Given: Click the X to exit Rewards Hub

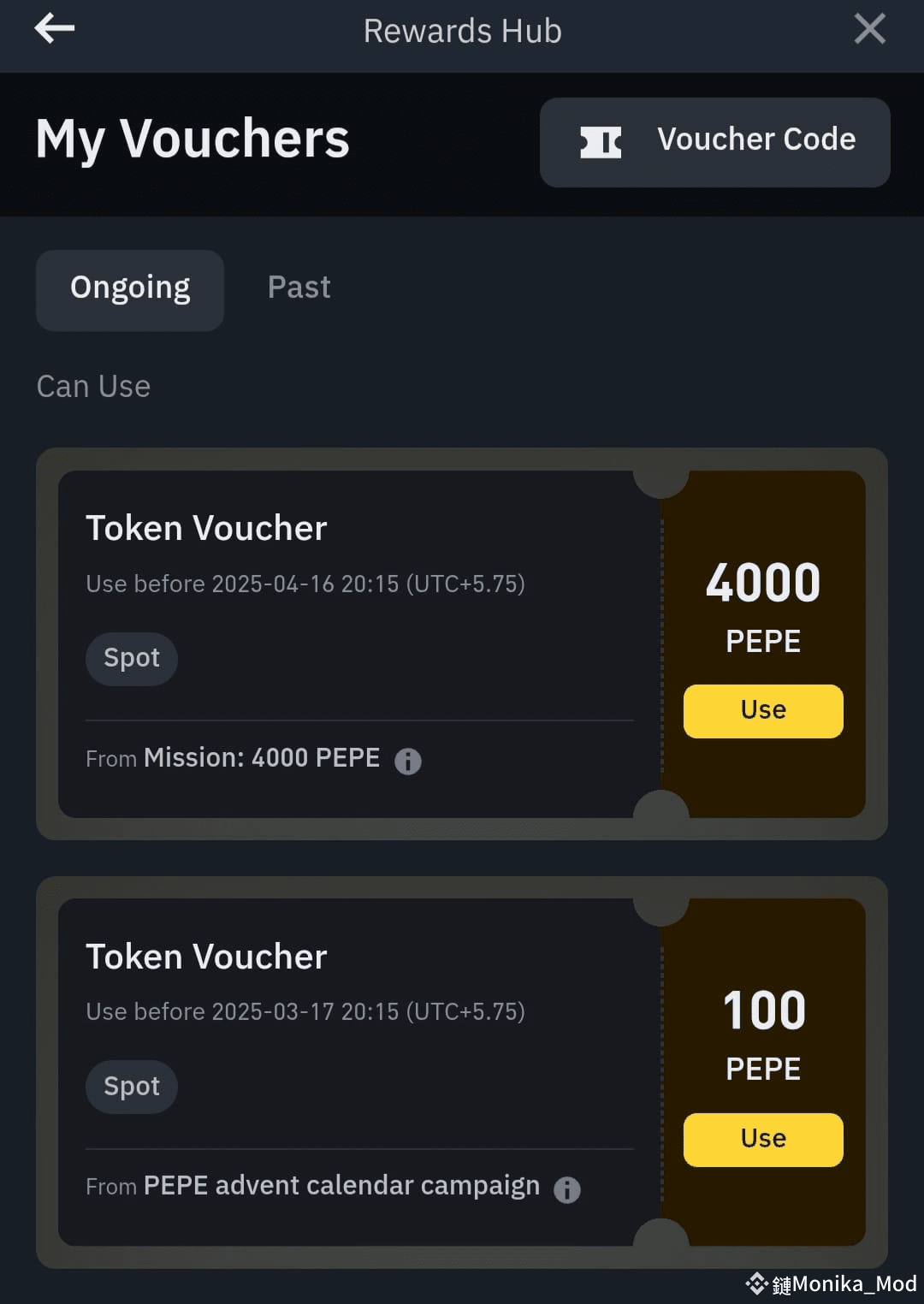Looking at the screenshot, I should 869,28.
